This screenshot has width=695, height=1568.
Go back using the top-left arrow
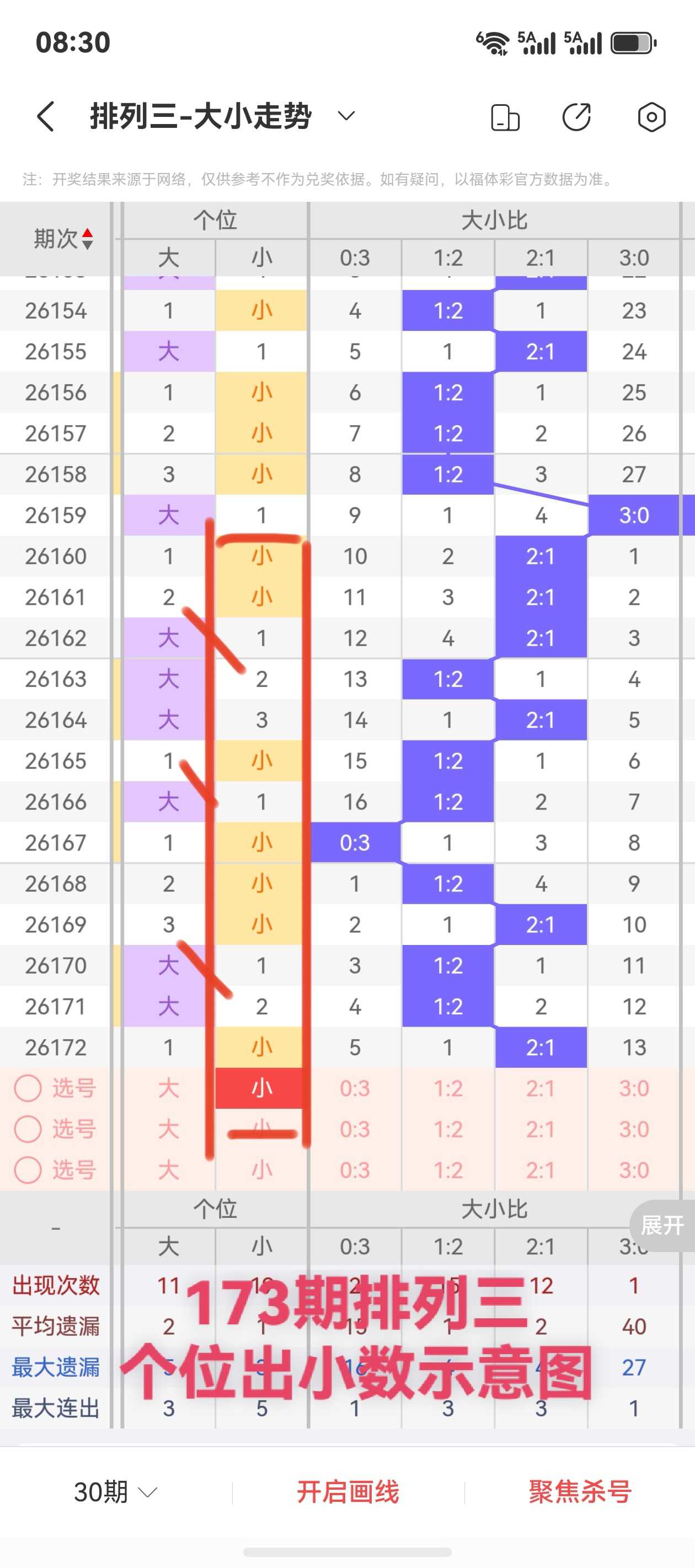point(46,116)
